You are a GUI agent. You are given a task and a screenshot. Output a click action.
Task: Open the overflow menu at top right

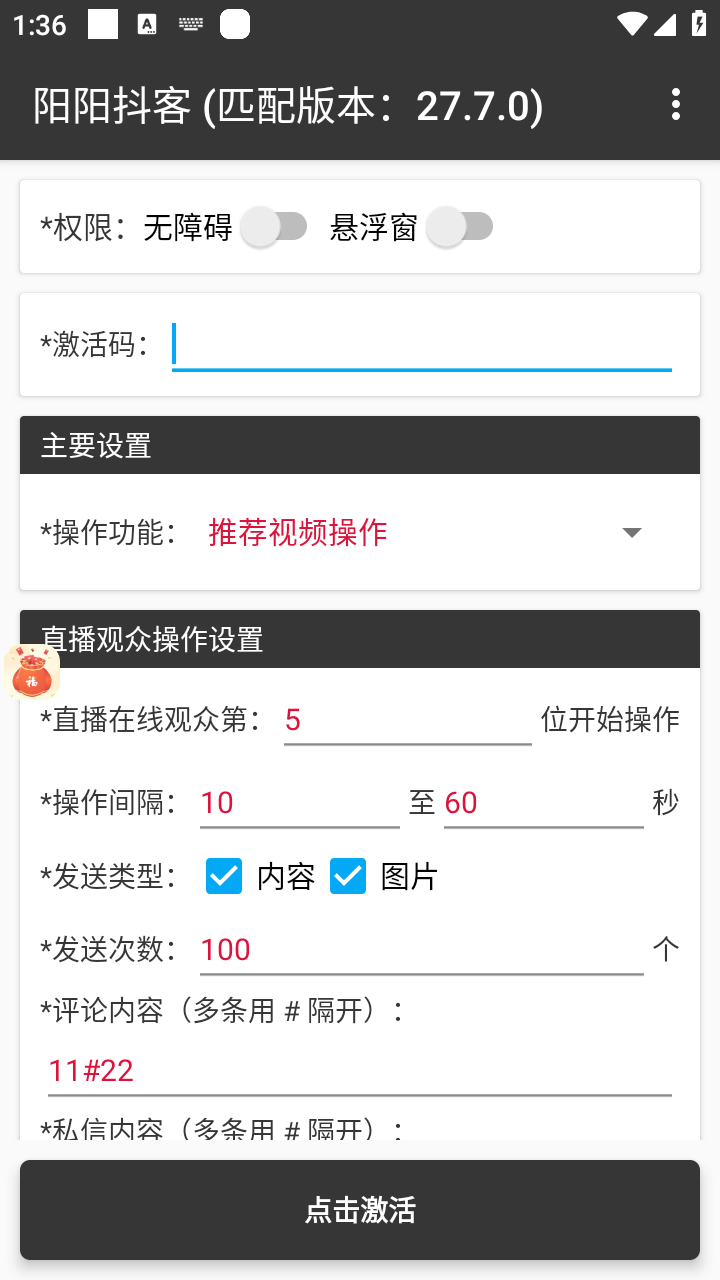click(x=675, y=104)
